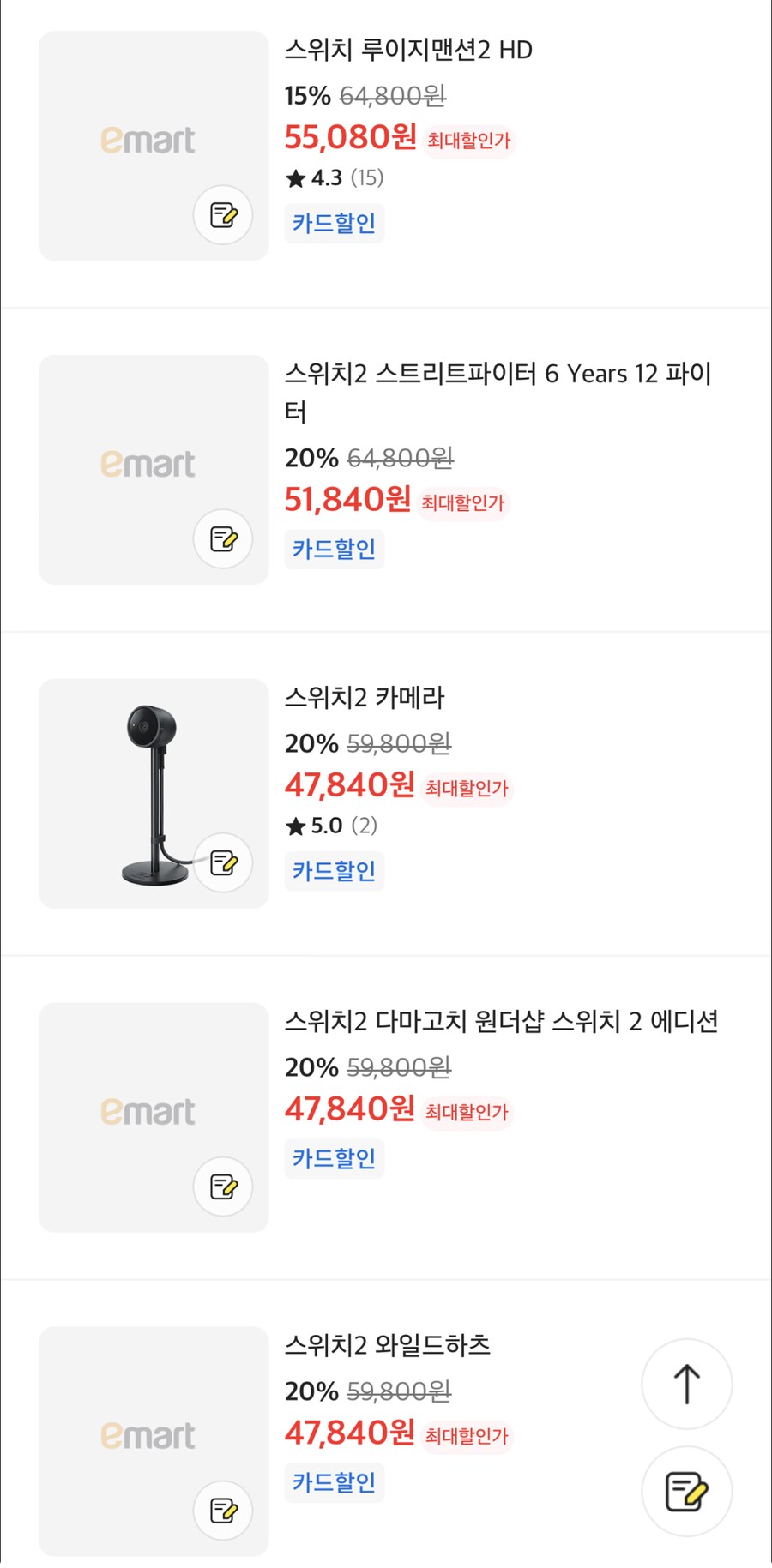Click the memo icon on 다마고치 원더샵 product

point(222,1187)
